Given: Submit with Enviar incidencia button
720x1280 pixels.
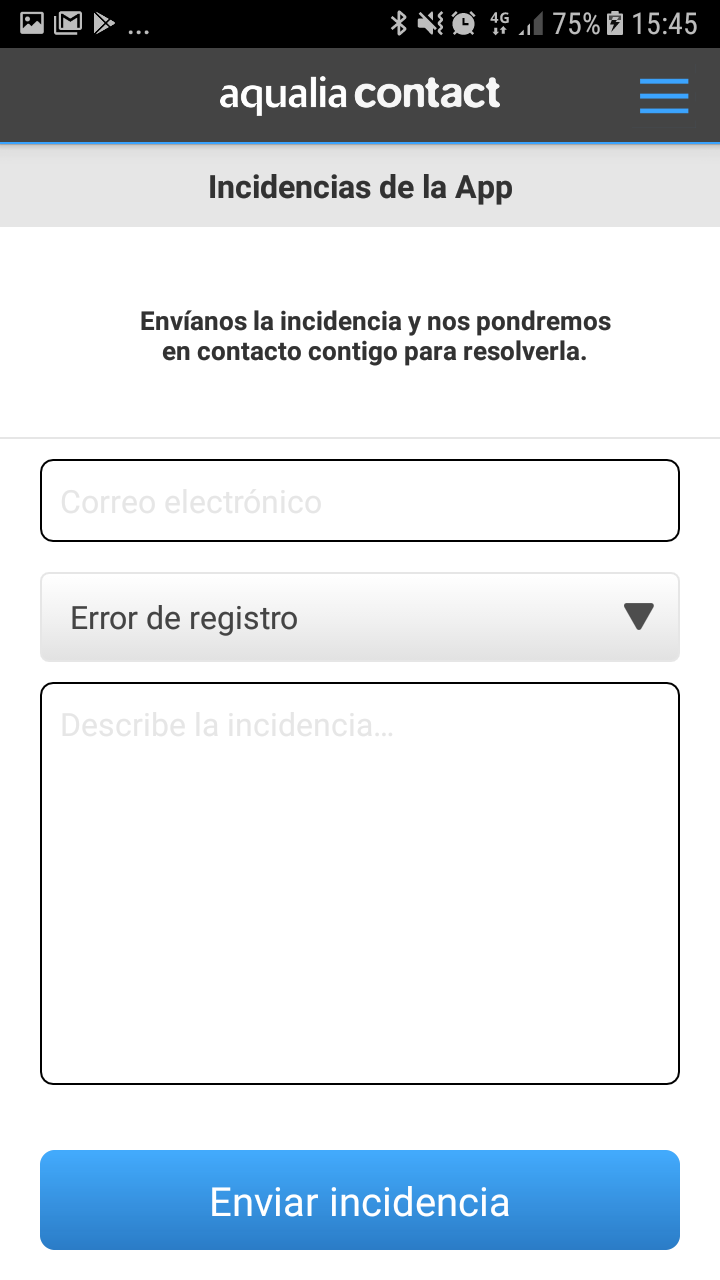Looking at the screenshot, I should click(360, 1200).
